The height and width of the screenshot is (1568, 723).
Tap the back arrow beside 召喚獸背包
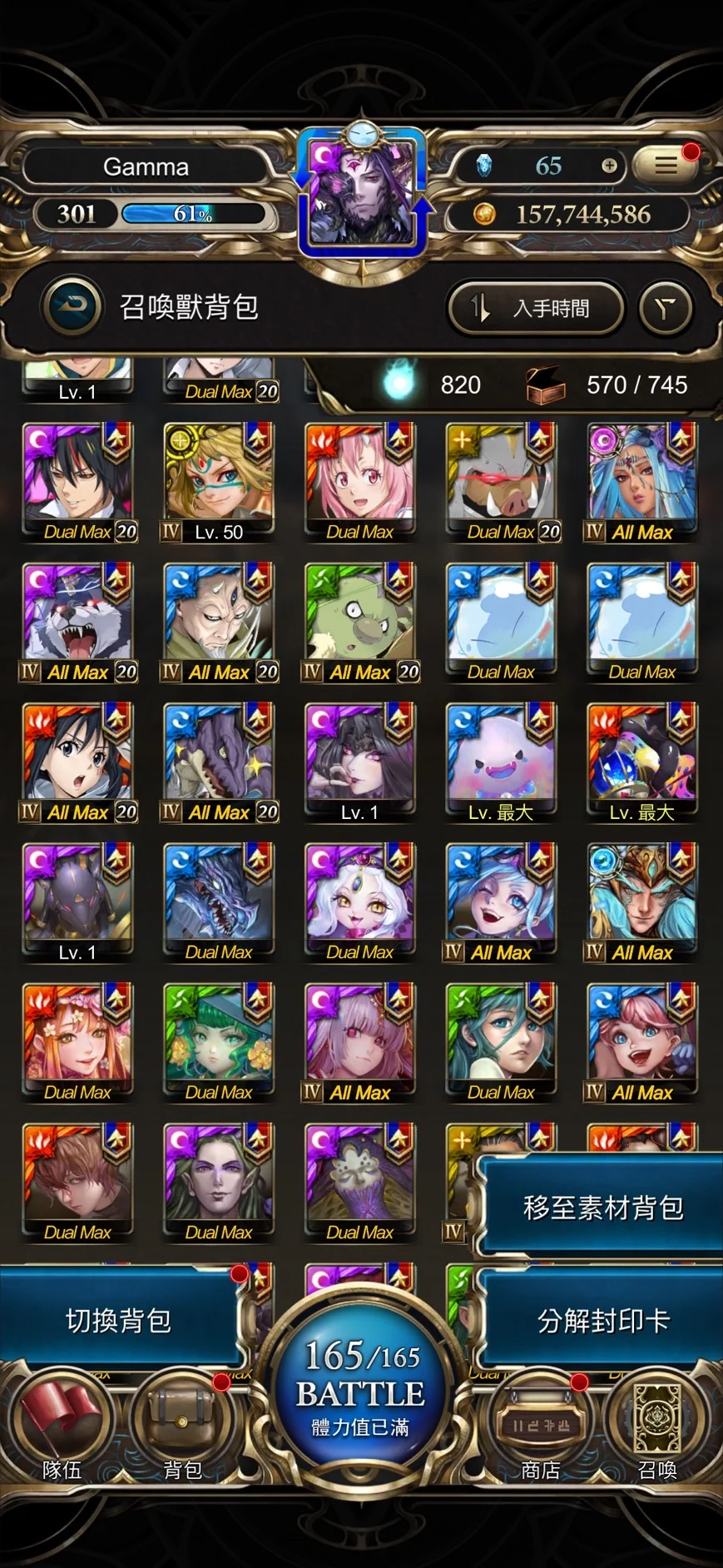[x=73, y=306]
